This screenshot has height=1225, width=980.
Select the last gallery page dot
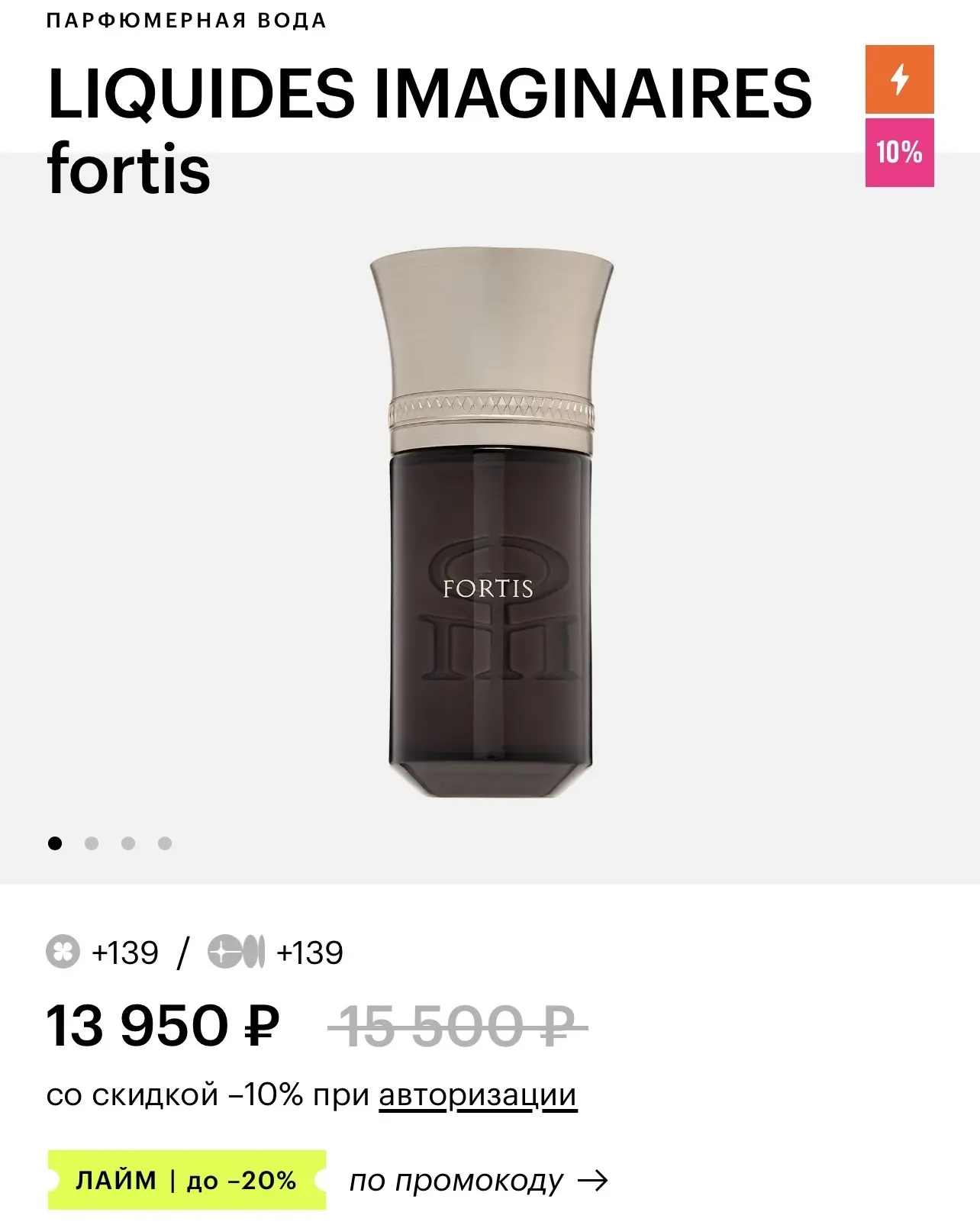coord(165,843)
